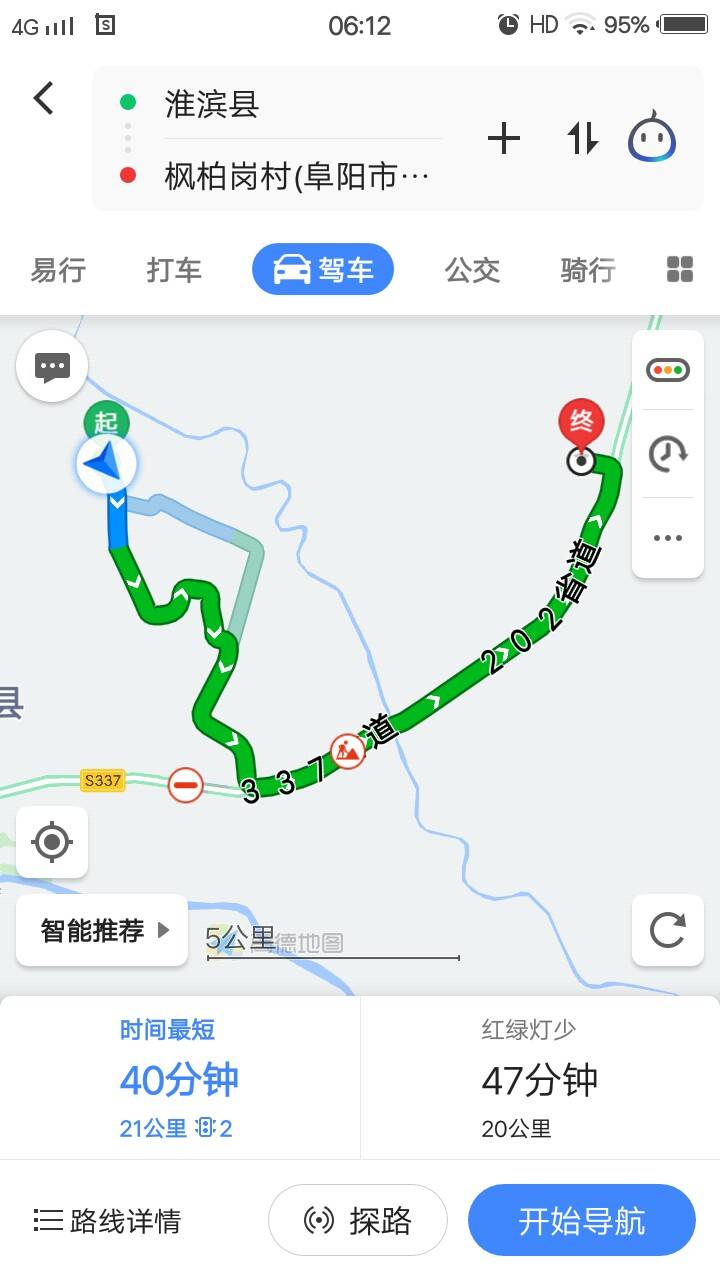Swap start and destination points

pos(583,139)
